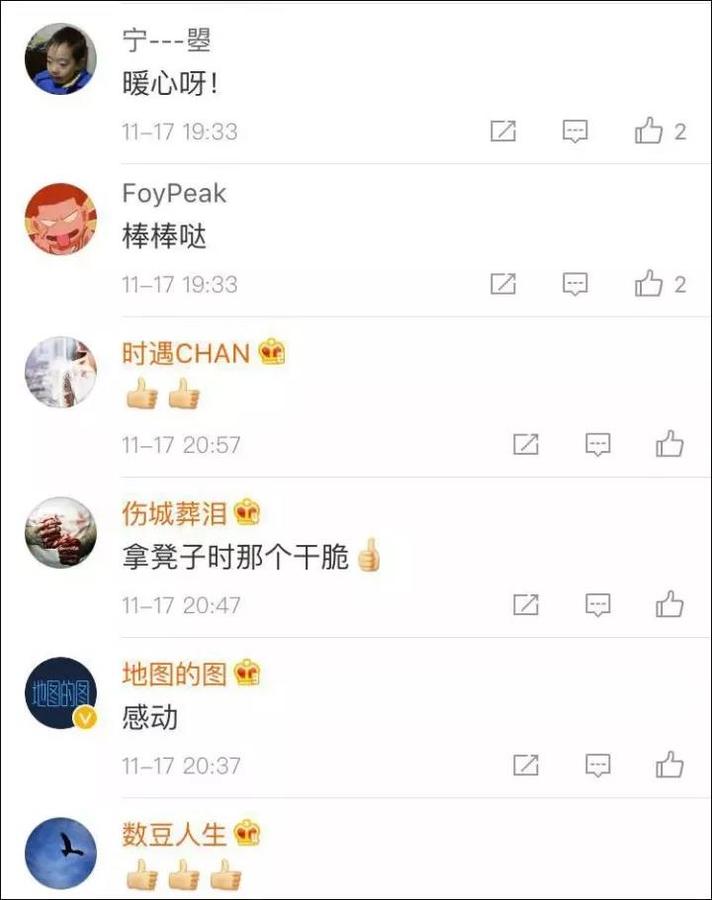
Task: Like 时遇CHAN's thumbs-up comment
Action: point(670,444)
